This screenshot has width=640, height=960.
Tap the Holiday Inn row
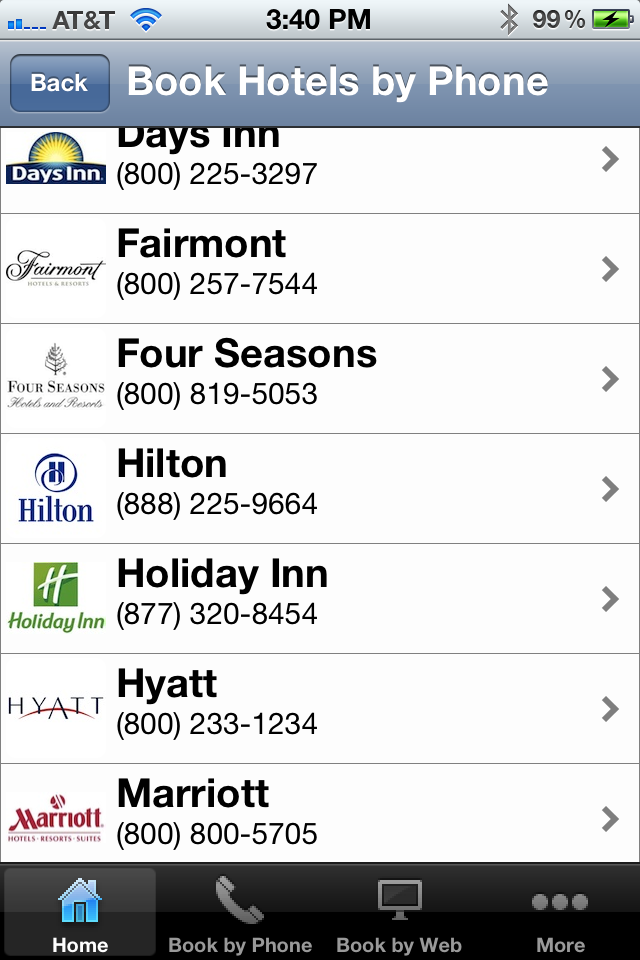[x=320, y=598]
